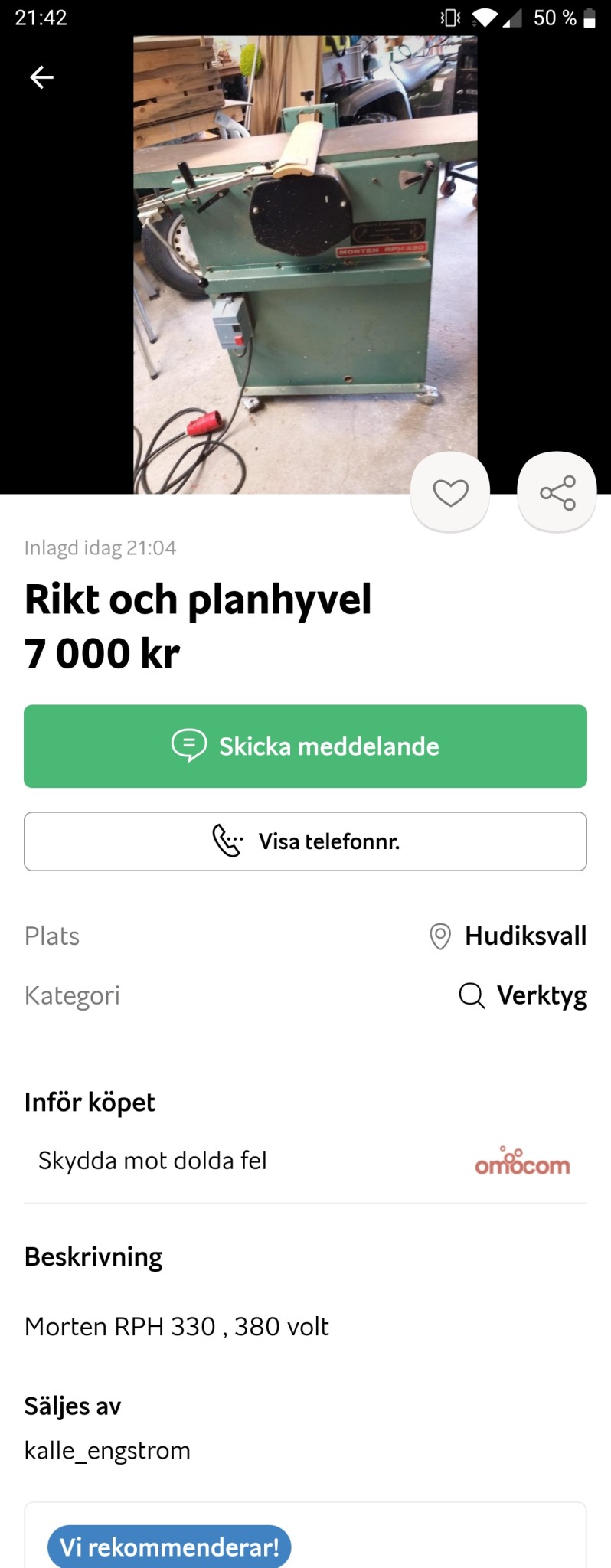The height and width of the screenshot is (1568, 611).
Task: Go back using the arrow icon
Action: [x=41, y=77]
